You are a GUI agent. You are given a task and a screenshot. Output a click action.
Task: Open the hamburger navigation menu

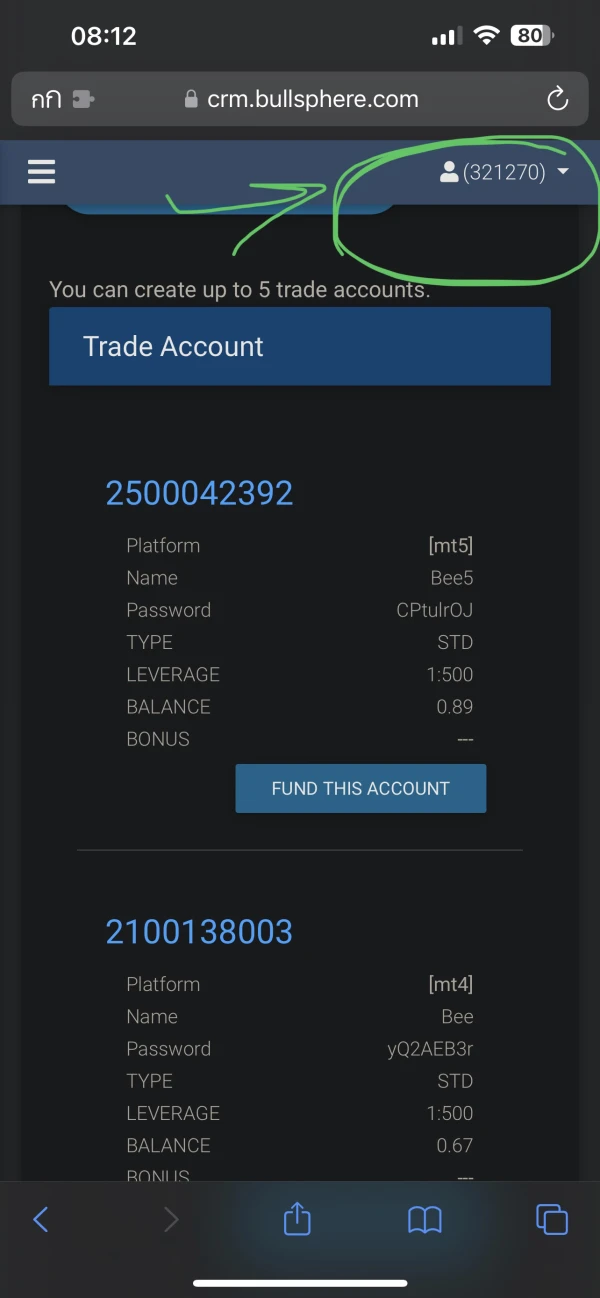tap(41, 172)
